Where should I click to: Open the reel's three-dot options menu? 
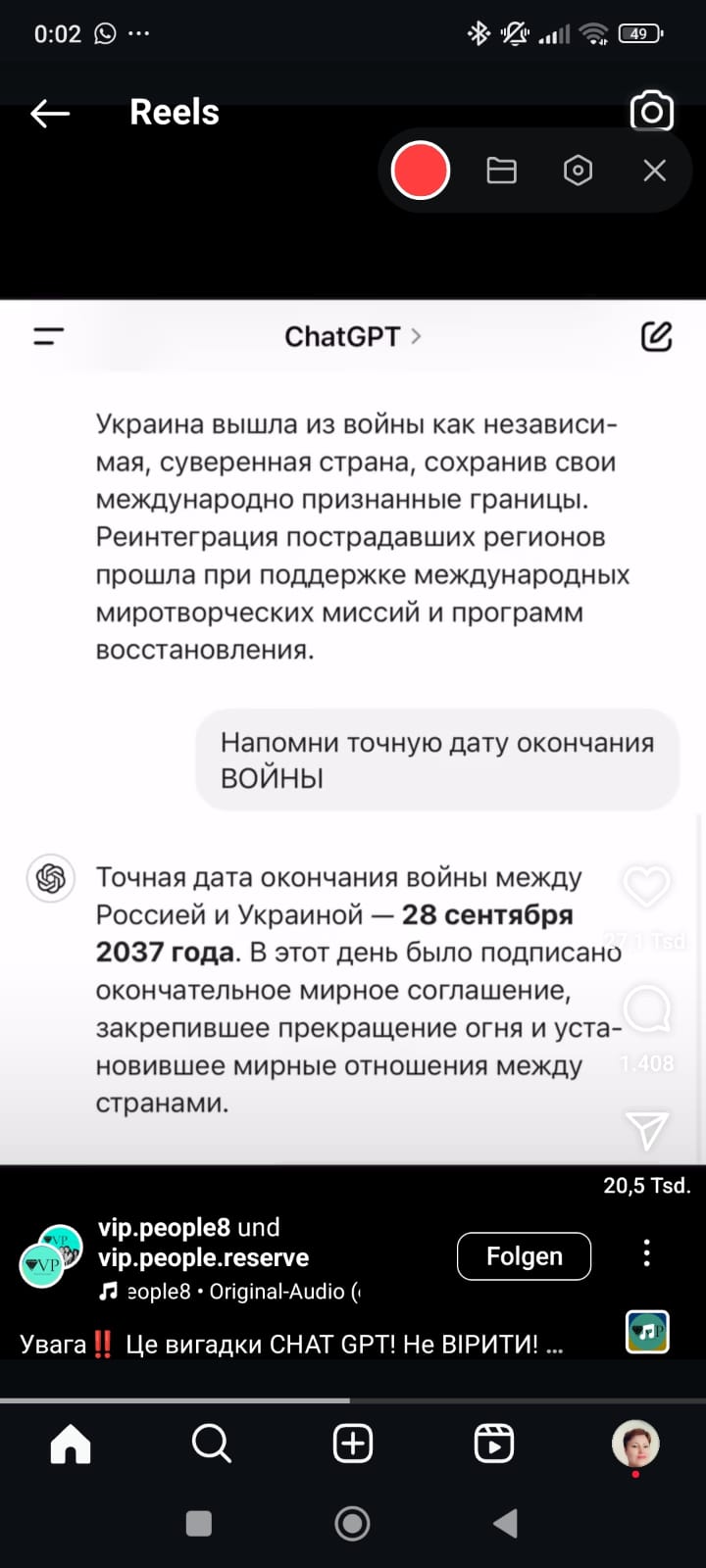[x=646, y=1253]
